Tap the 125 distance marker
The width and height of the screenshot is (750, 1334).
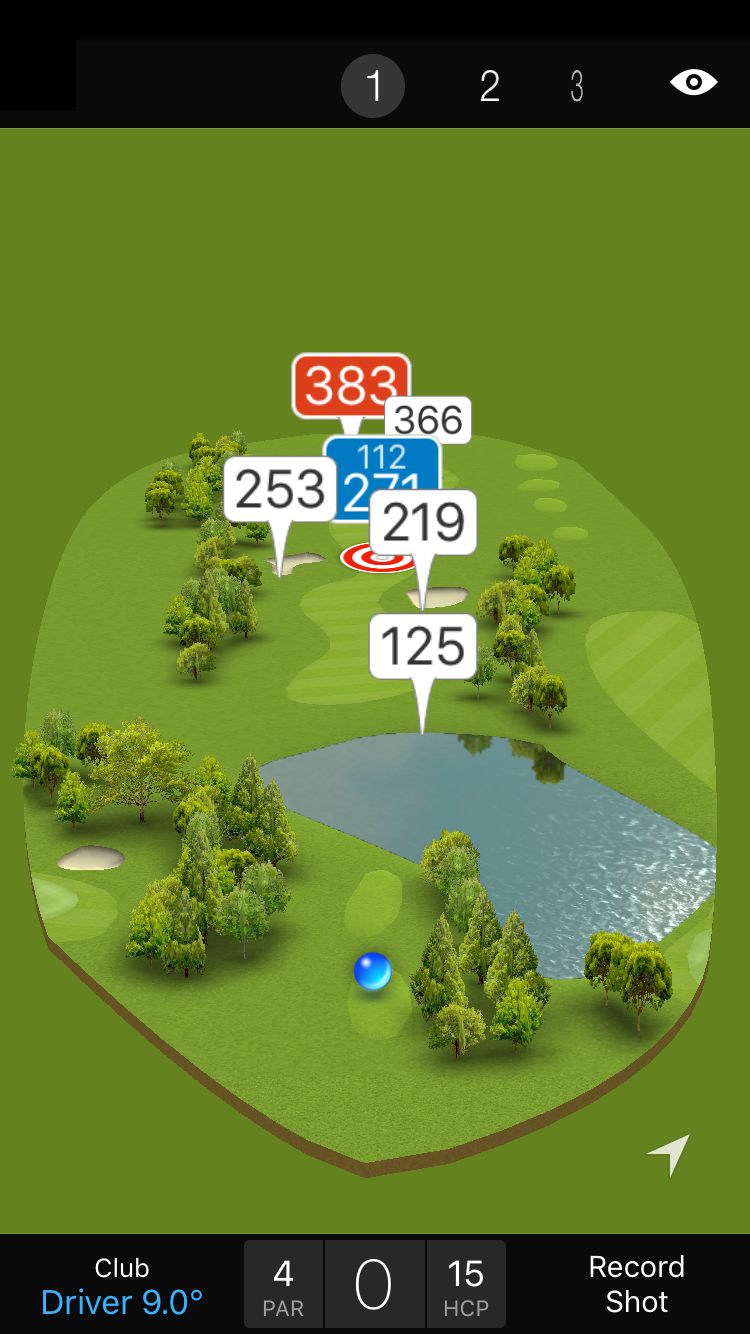click(423, 647)
